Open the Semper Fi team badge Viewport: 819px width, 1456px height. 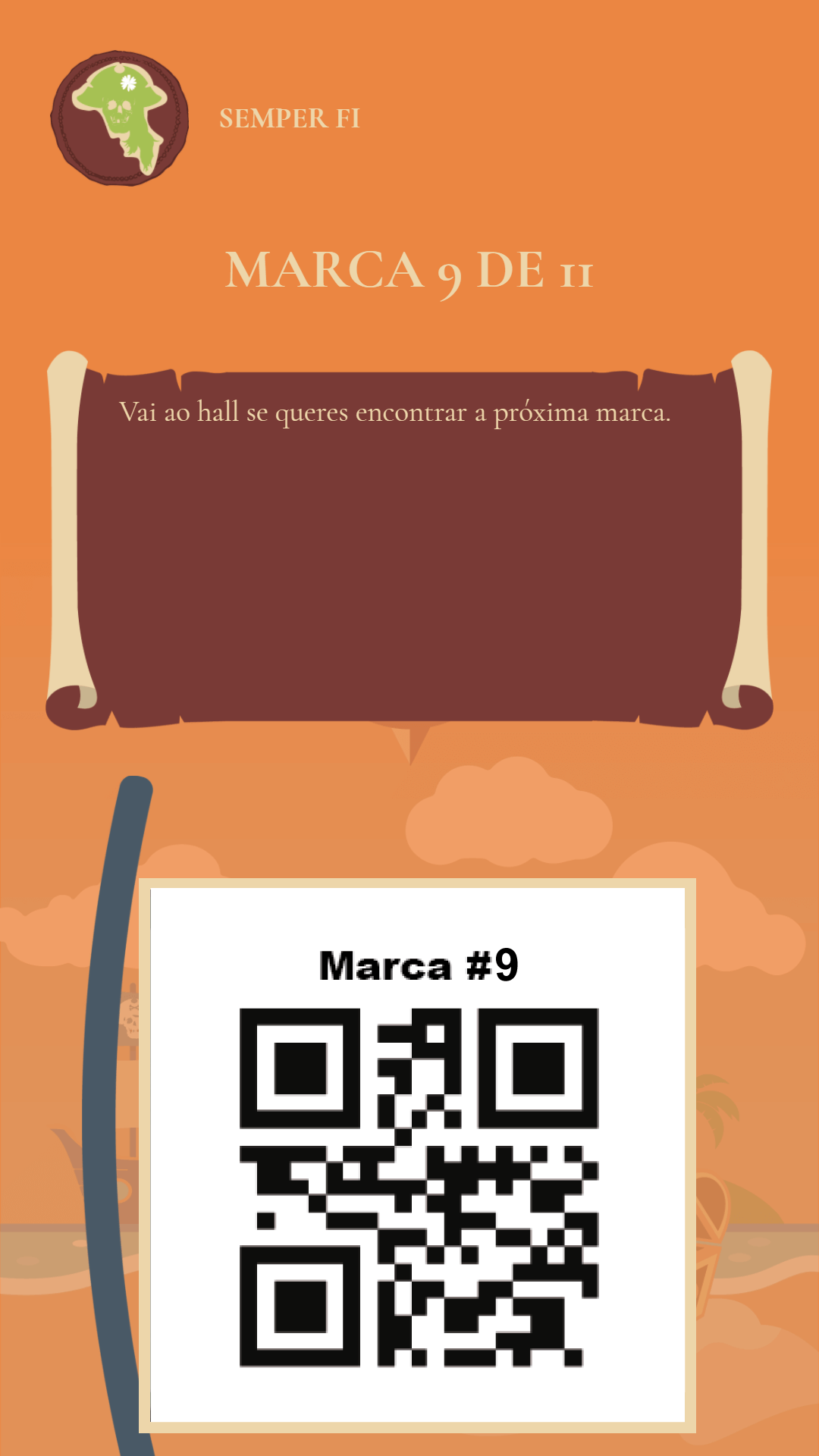point(120,118)
